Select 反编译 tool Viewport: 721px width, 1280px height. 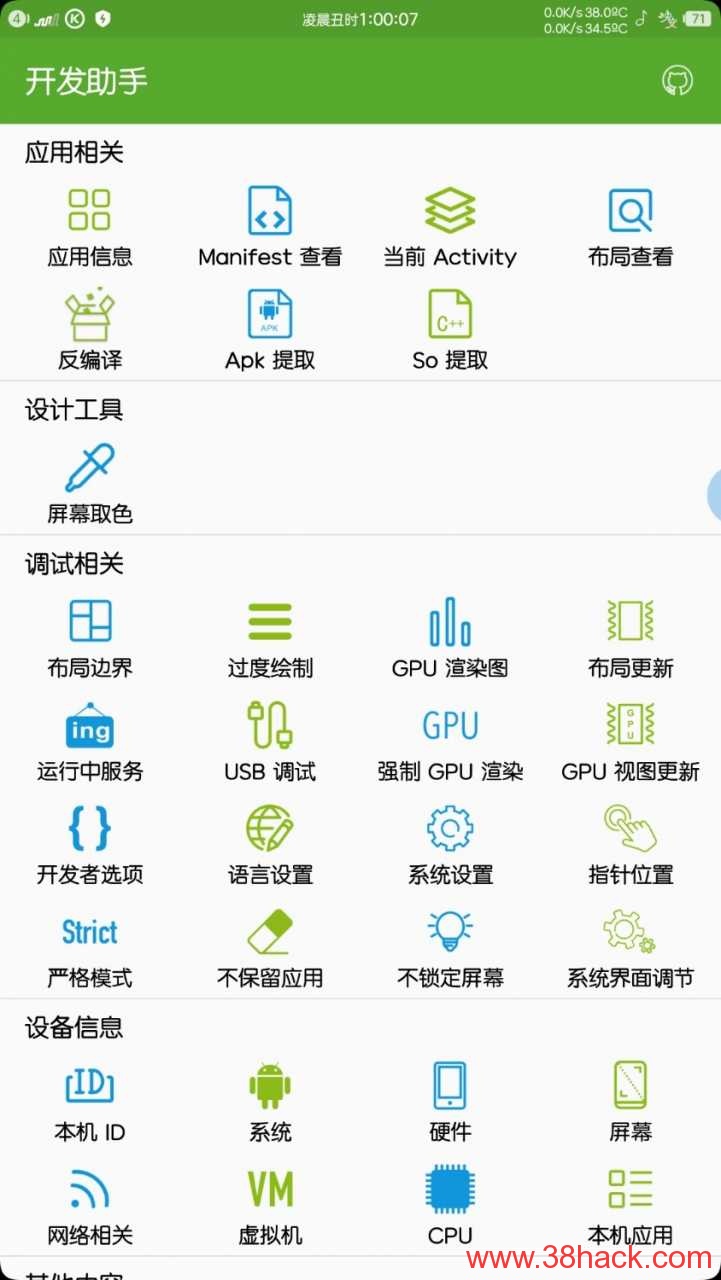click(90, 330)
